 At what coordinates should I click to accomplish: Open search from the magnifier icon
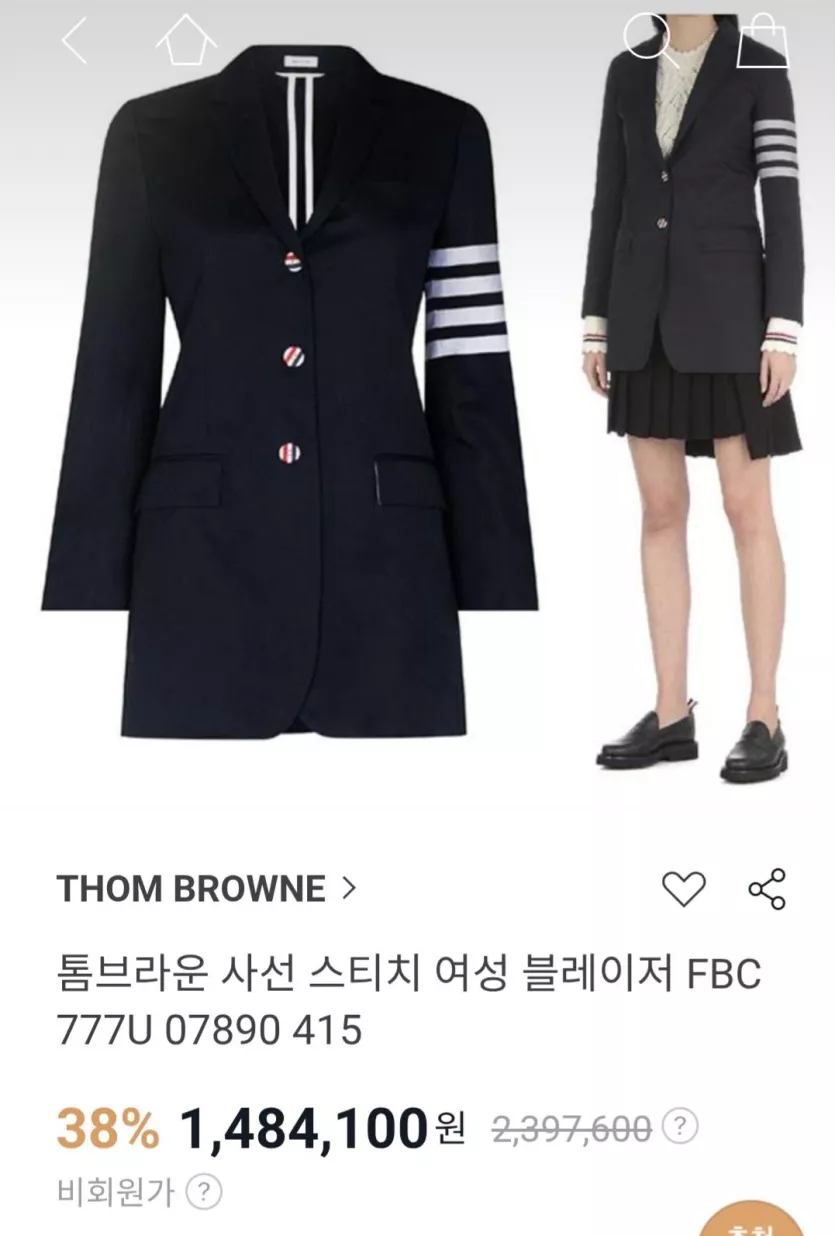pyautogui.click(x=651, y=40)
